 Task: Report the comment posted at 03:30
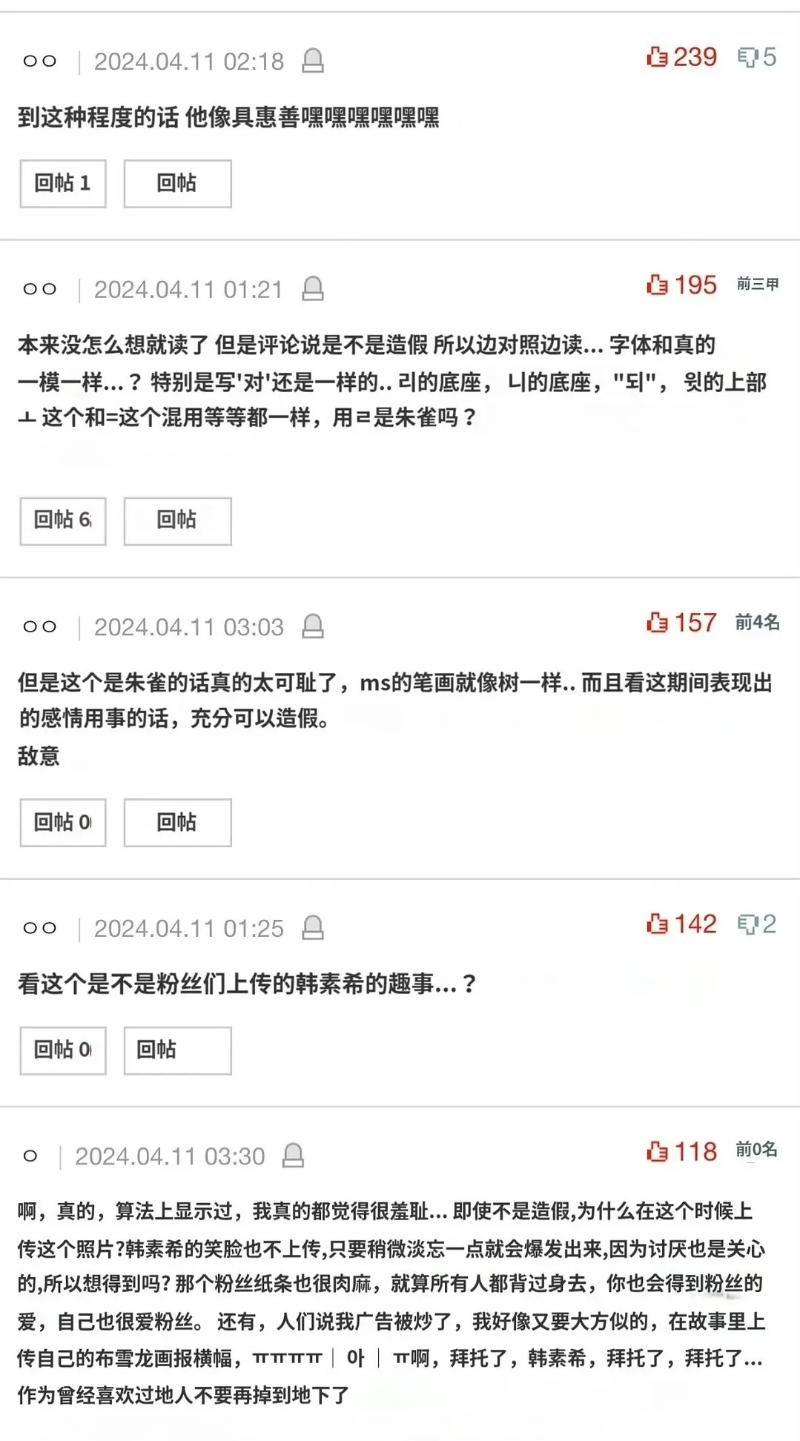[x=293, y=1156]
